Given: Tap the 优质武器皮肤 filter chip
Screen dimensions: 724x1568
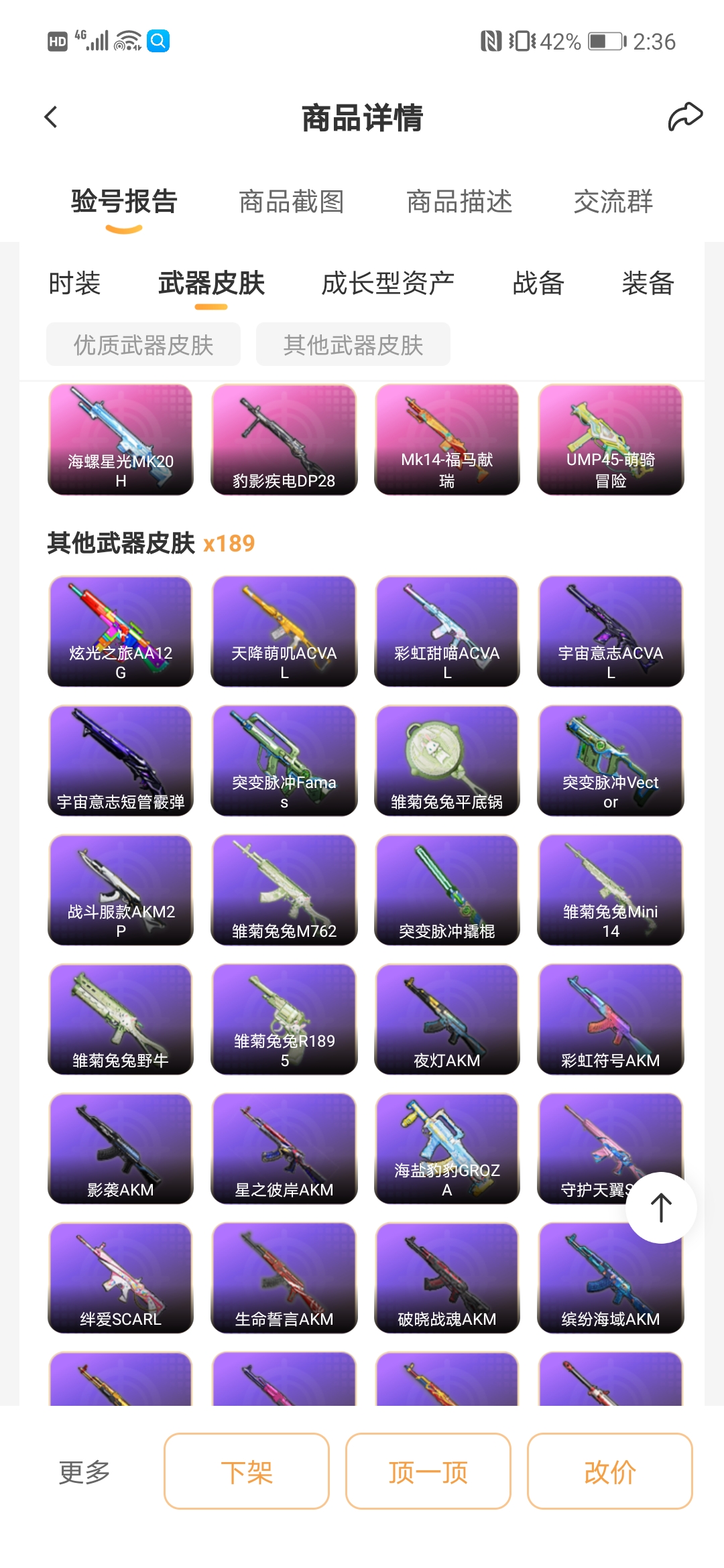Looking at the screenshot, I should coord(143,345).
